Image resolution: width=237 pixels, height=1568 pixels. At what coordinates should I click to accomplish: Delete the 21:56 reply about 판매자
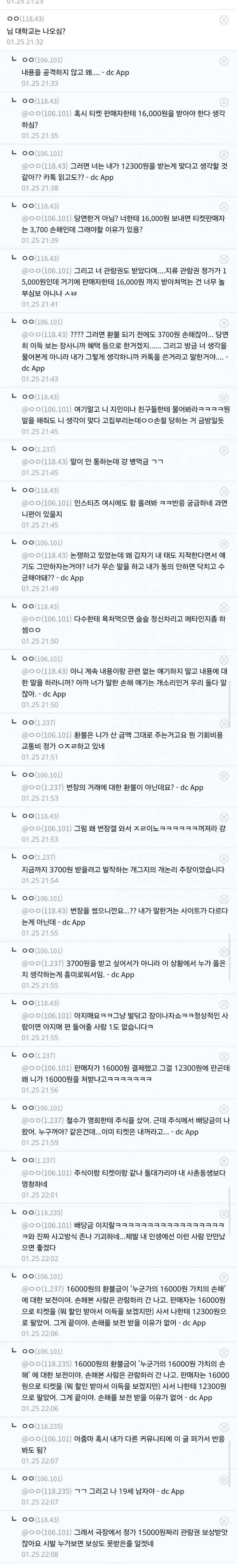(x=224, y=1056)
